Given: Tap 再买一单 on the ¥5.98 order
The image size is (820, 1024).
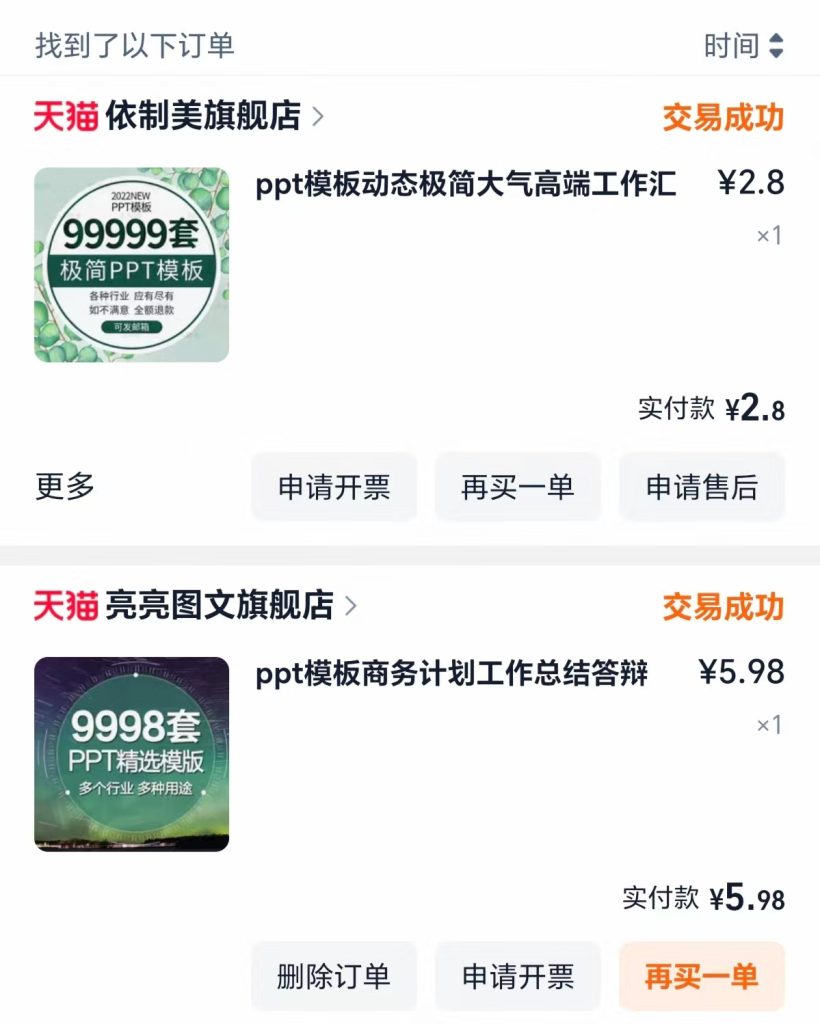Looking at the screenshot, I should [702, 976].
